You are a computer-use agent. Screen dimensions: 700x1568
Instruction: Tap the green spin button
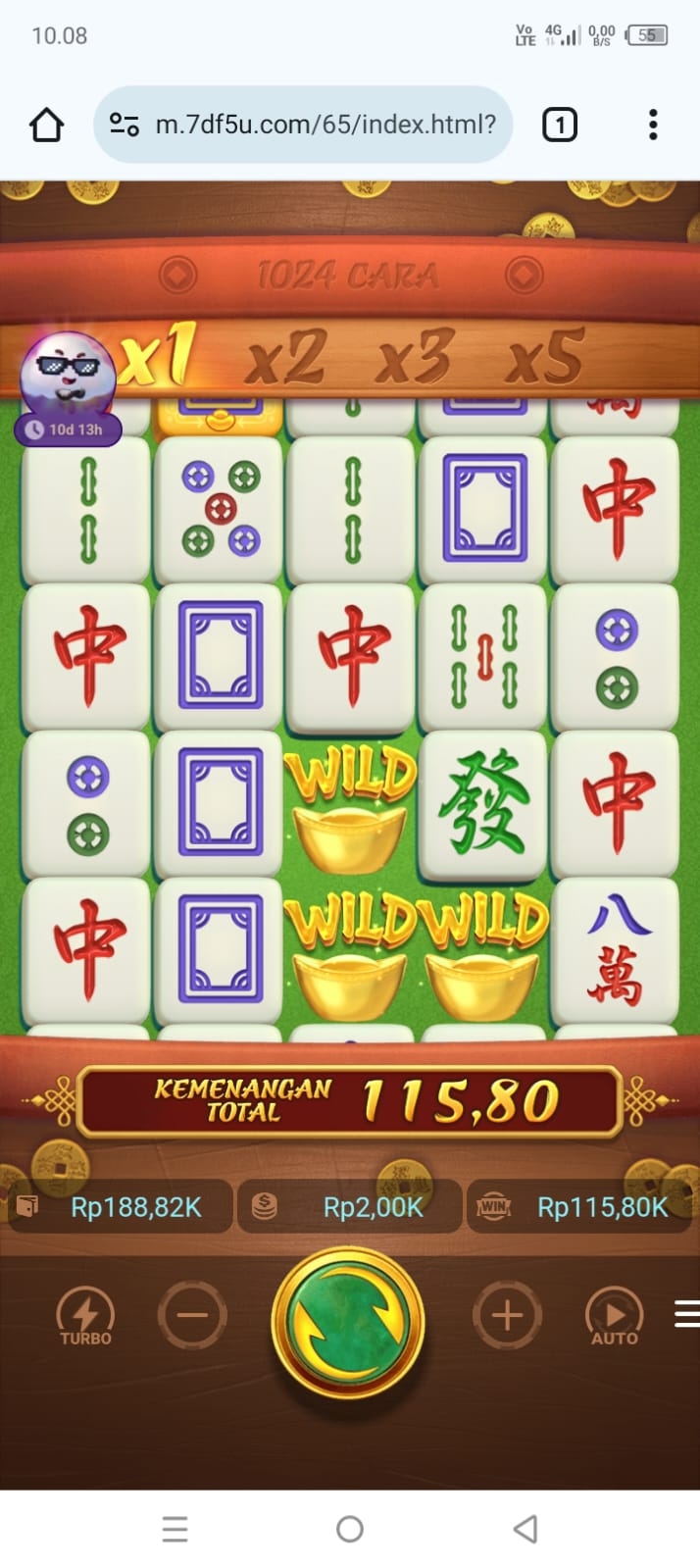point(348,1322)
